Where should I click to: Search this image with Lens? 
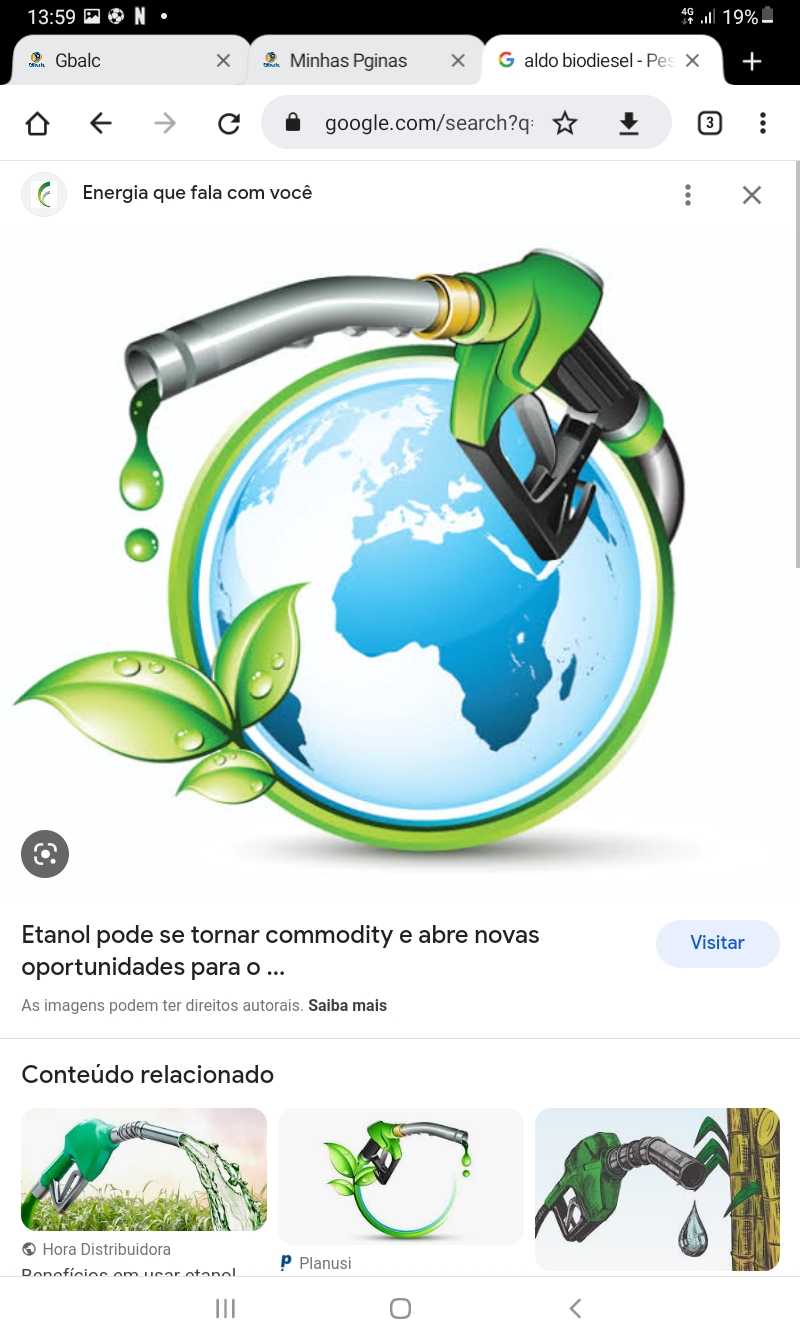tap(45, 854)
